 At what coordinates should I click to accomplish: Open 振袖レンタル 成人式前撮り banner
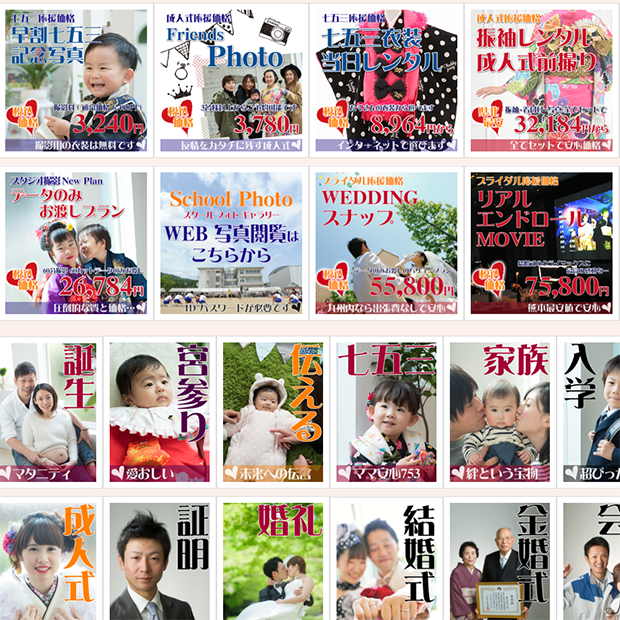pos(540,78)
